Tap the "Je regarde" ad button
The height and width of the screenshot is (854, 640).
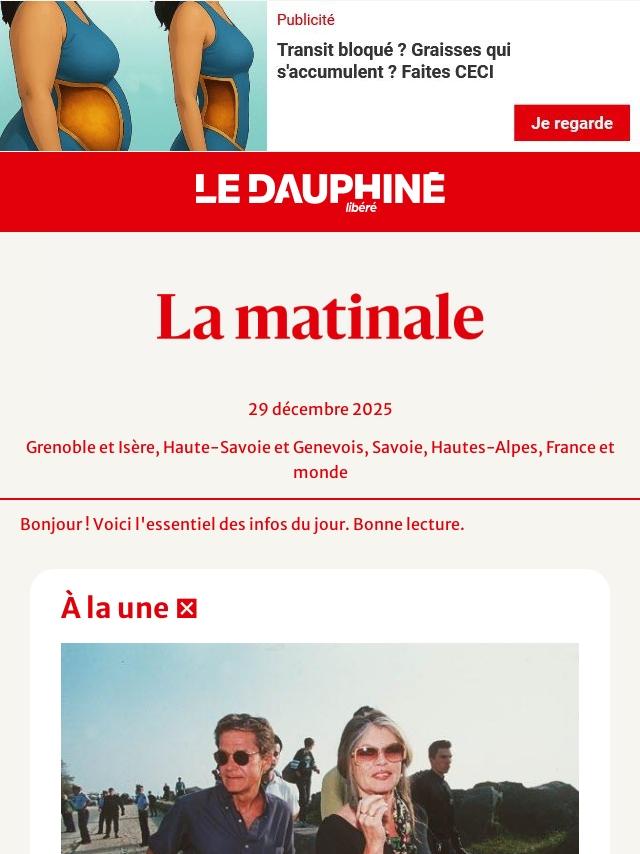(571, 123)
